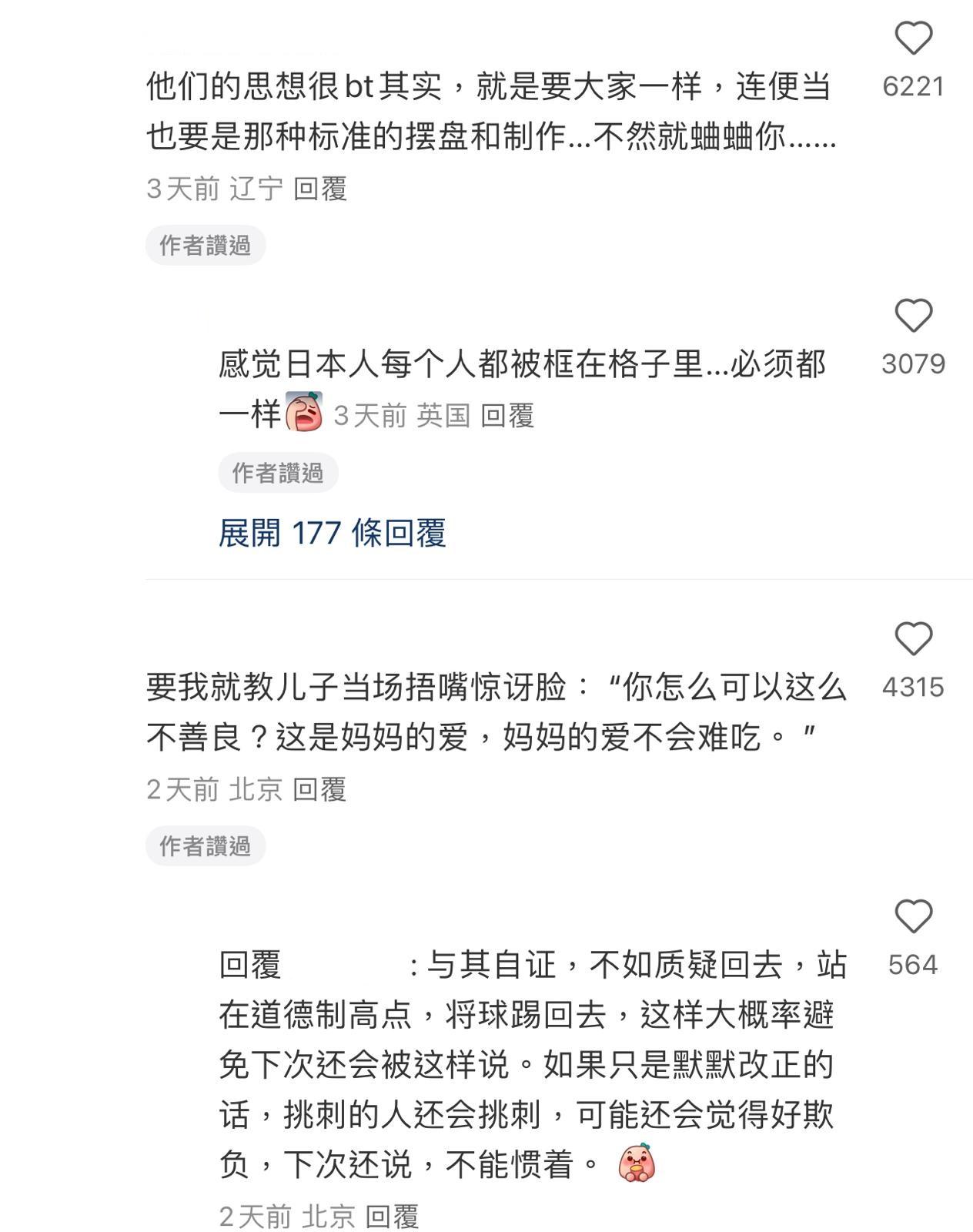Viewport: 973px width, 1232px height.
Task: Tap 回覆 under the 与其自证 reply
Action: 392,1217
